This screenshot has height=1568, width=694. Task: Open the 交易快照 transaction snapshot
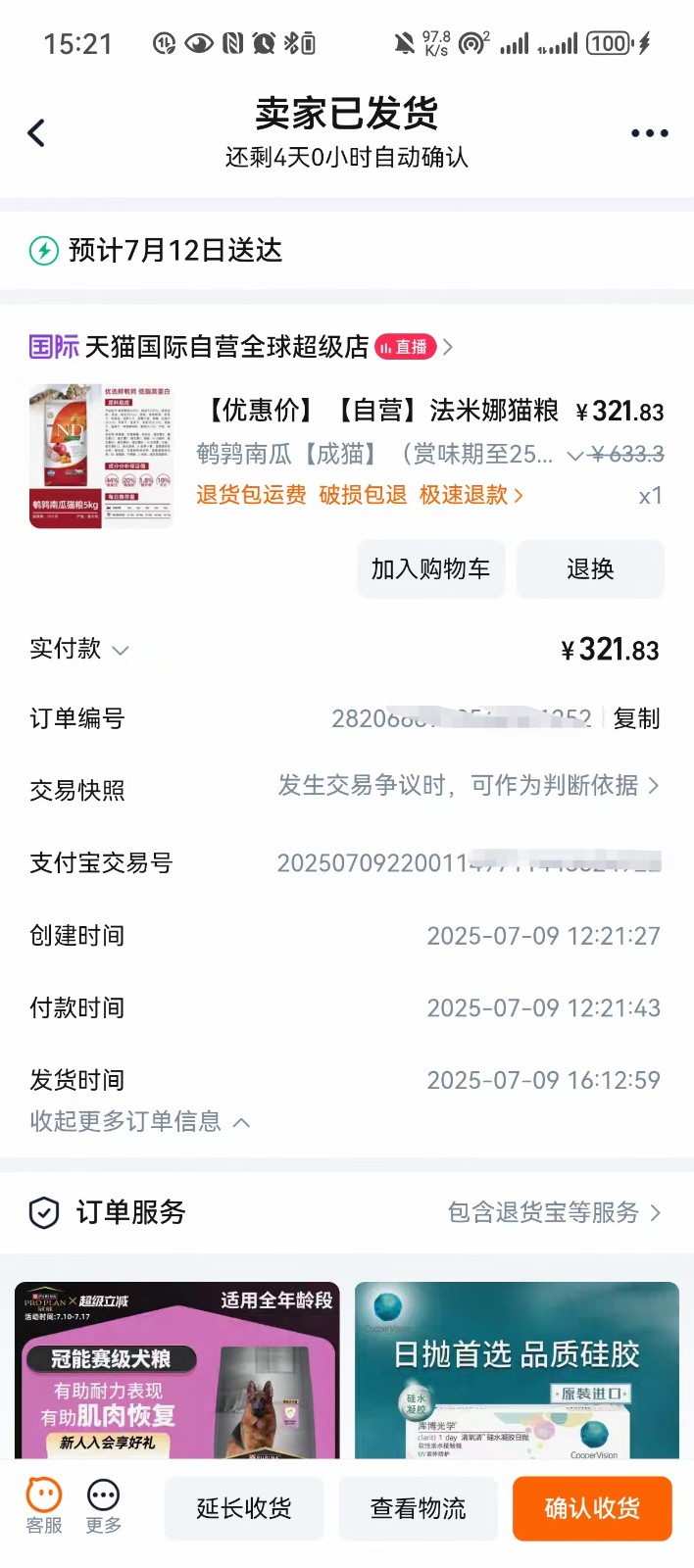(x=346, y=787)
